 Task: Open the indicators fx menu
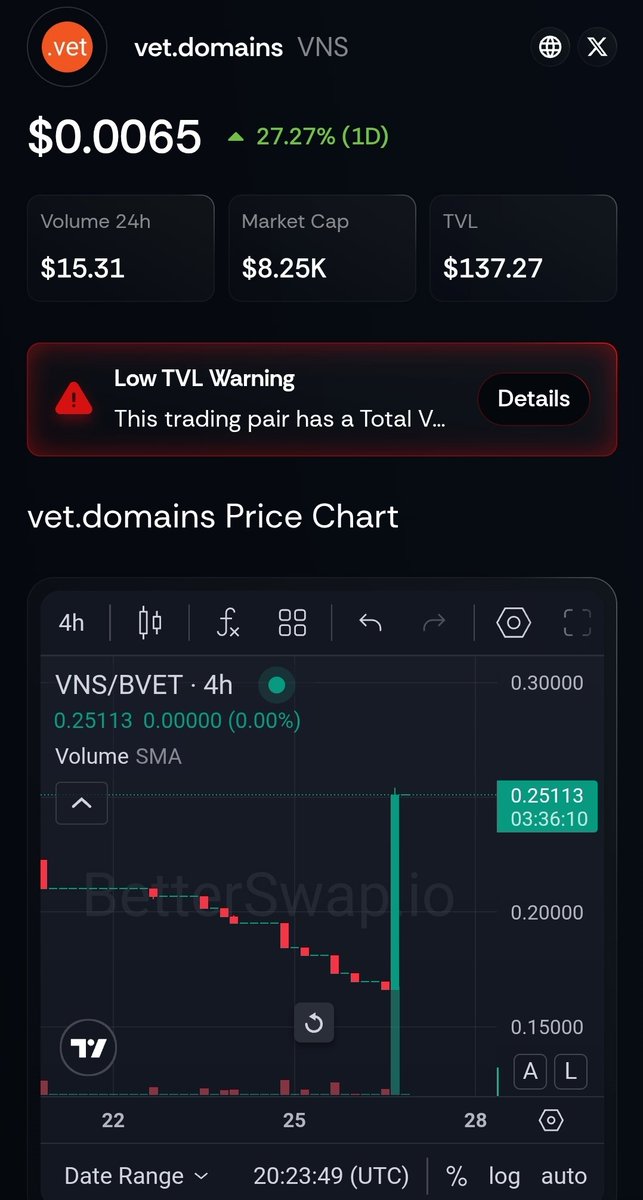tap(228, 623)
